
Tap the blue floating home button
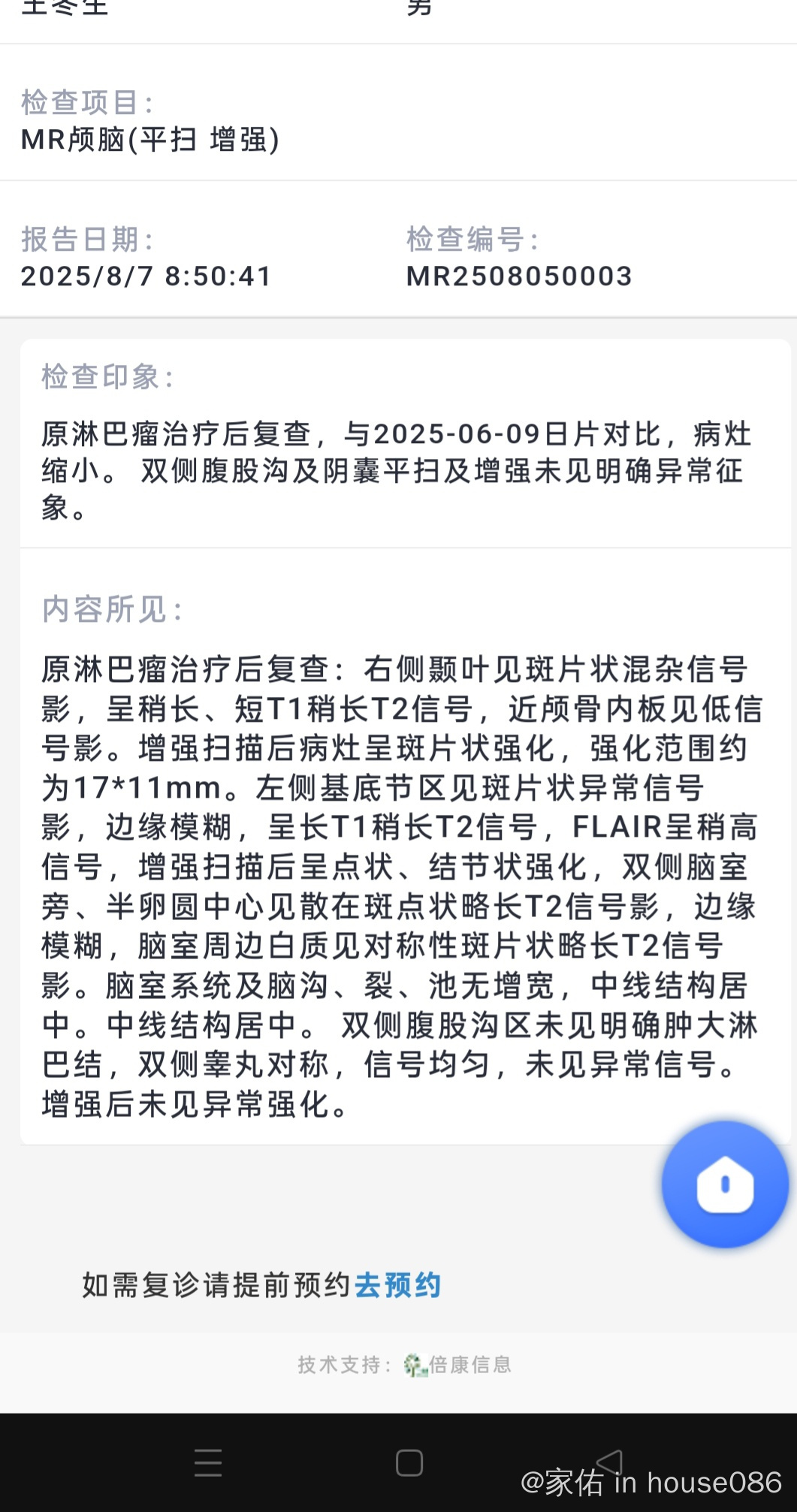725,1185
